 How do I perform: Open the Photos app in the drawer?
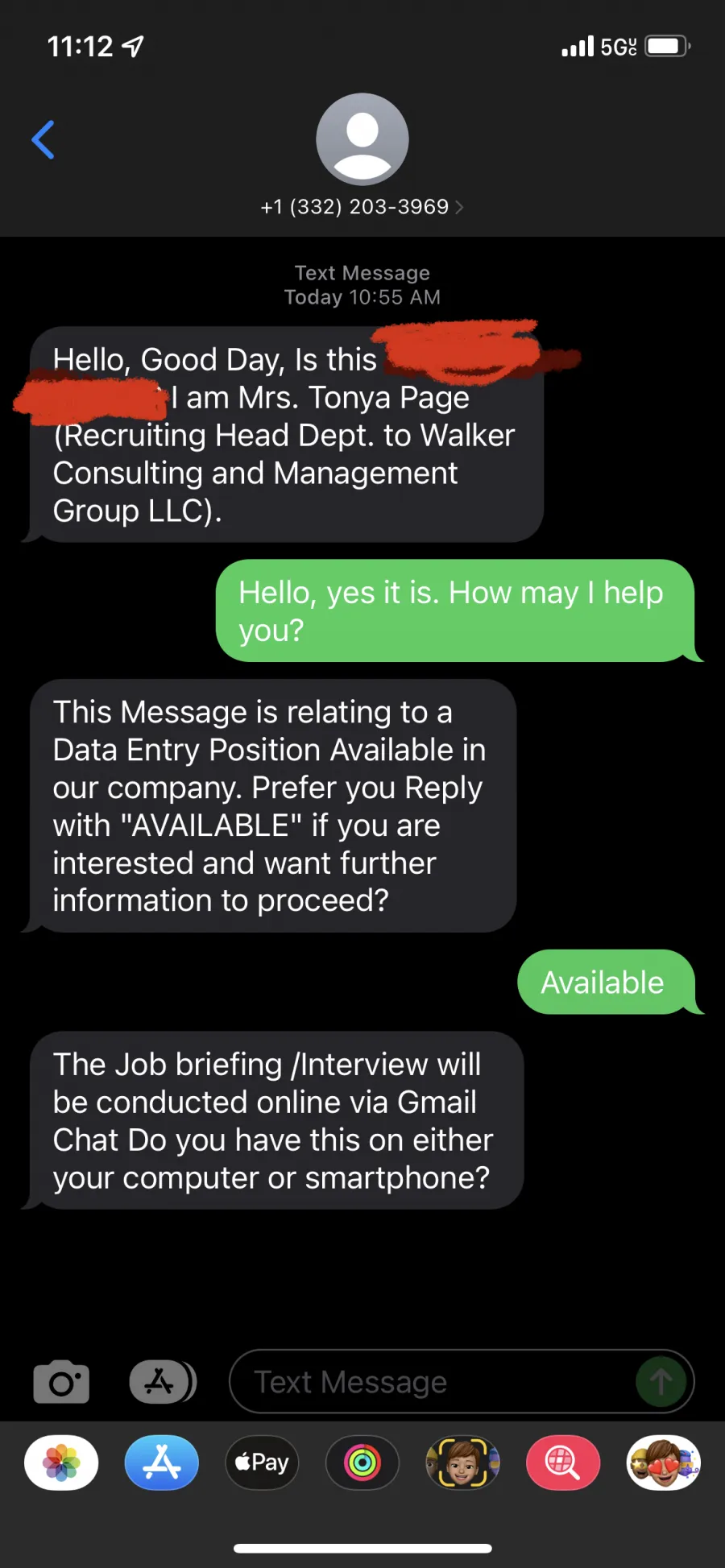click(x=61, y=1463)
